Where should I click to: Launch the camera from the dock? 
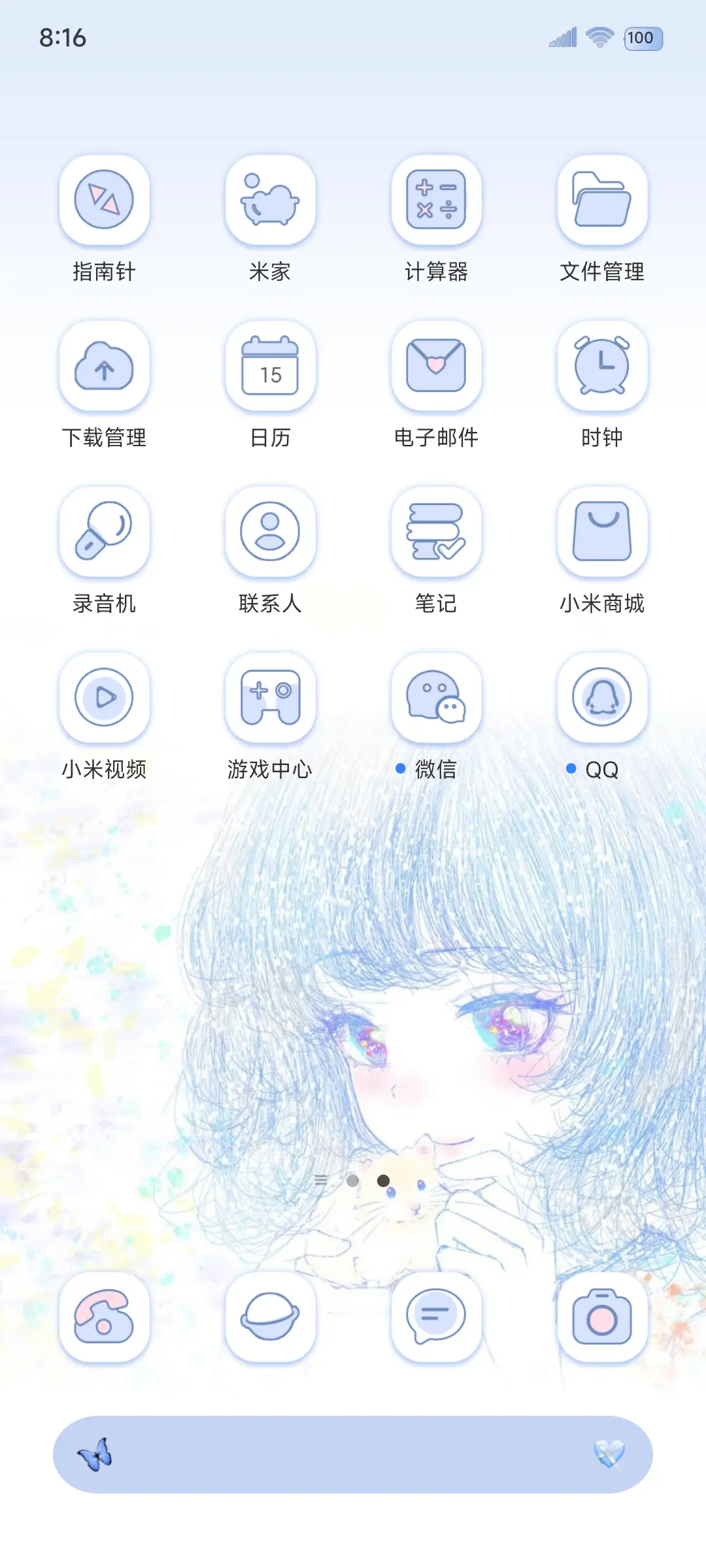603,1320
